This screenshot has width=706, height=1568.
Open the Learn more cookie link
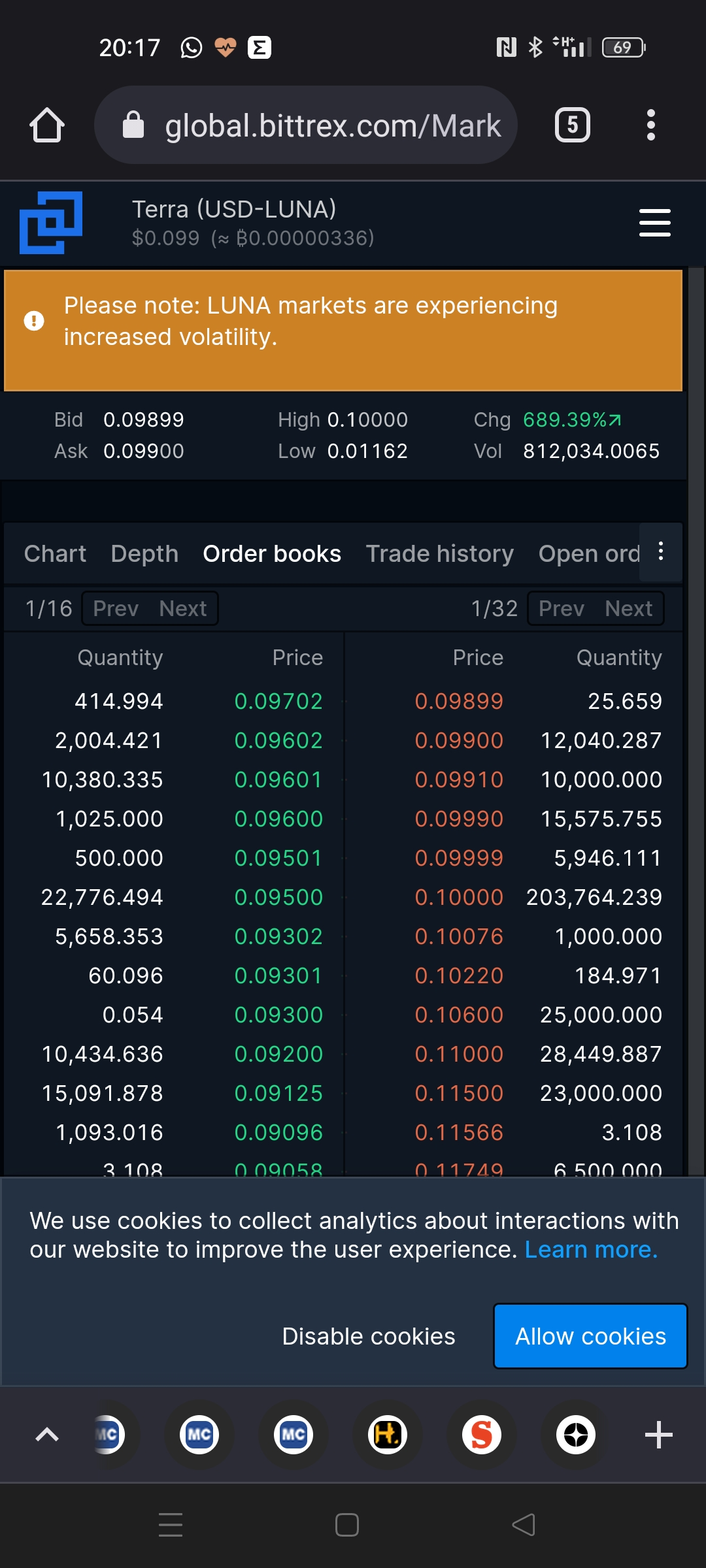pyautogui.click(x=591, y=1249)
